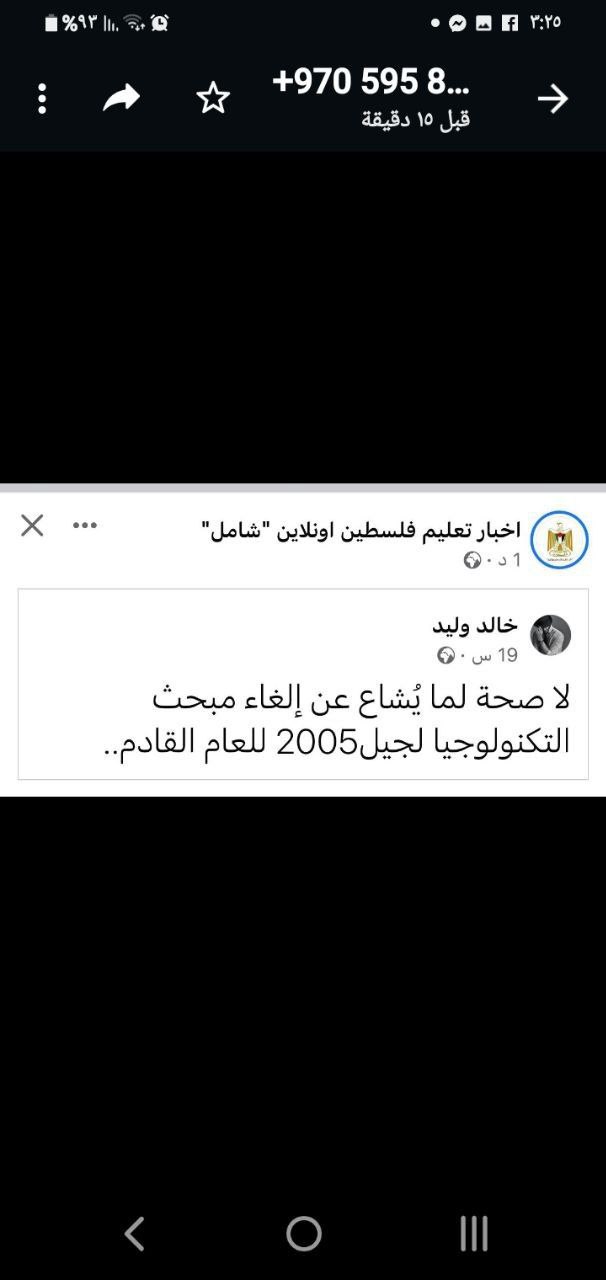The height and width of the screenshot is (1280, 606).
Task: Open the overflow menu with three dots
Action: [x=42, y=98]
